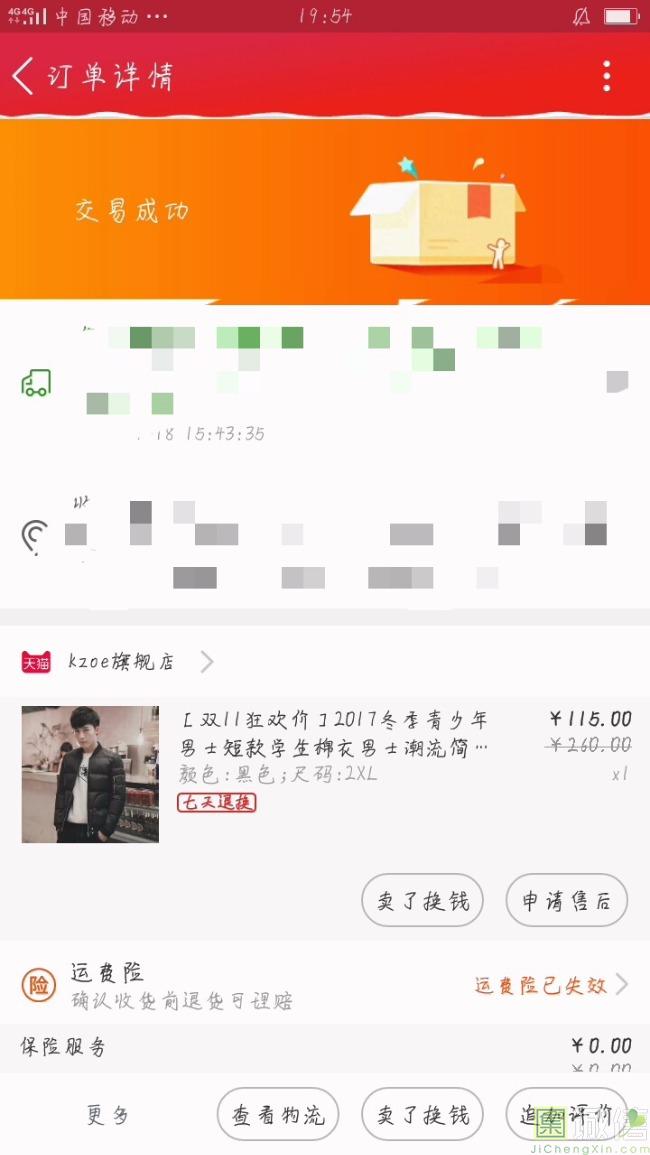The height and width of the screenshot is (1155, 650).
Task: Open the three-dot overflow menu
Action: coord(606,76)
